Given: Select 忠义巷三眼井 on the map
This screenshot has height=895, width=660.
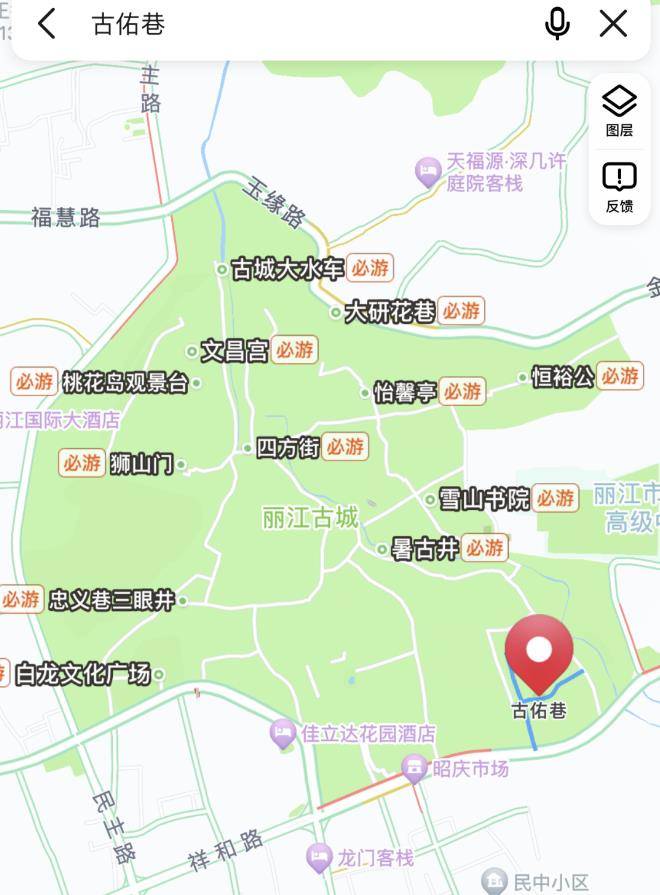Looking at the screenshot, I should (x=112, y=600).
